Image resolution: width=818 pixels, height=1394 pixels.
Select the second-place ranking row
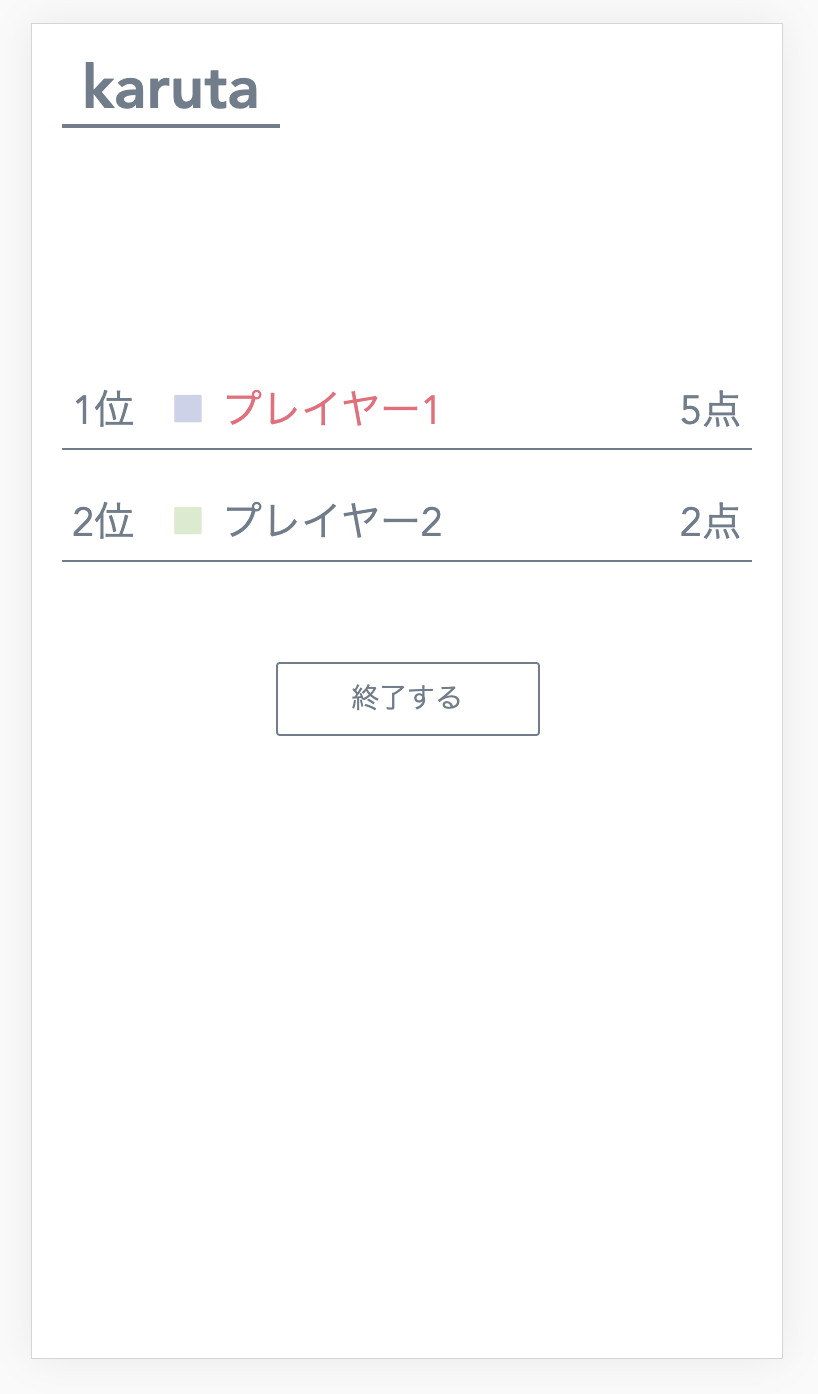(x=407, y=521)
